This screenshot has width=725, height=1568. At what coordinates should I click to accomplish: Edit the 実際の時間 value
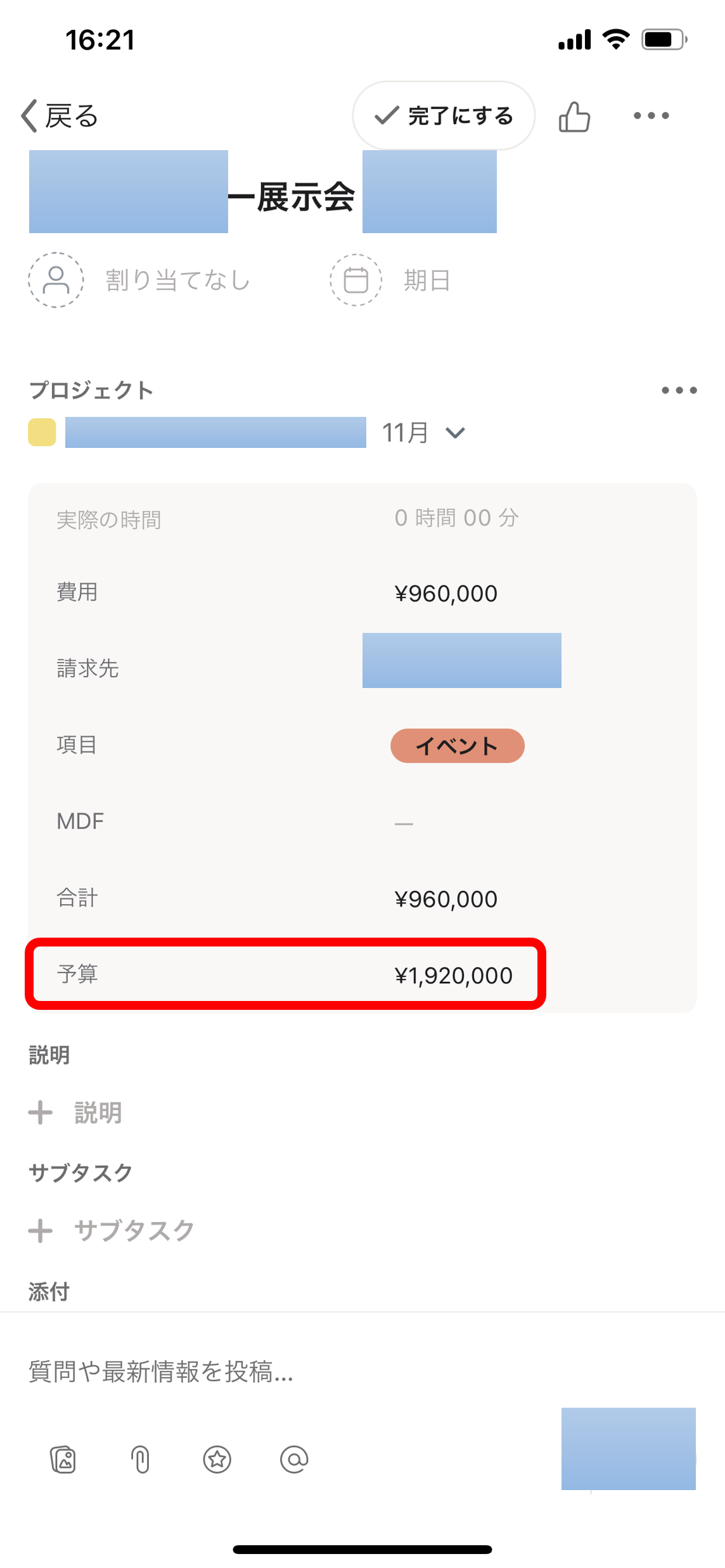pyautogui.click(x=456, y=518)
